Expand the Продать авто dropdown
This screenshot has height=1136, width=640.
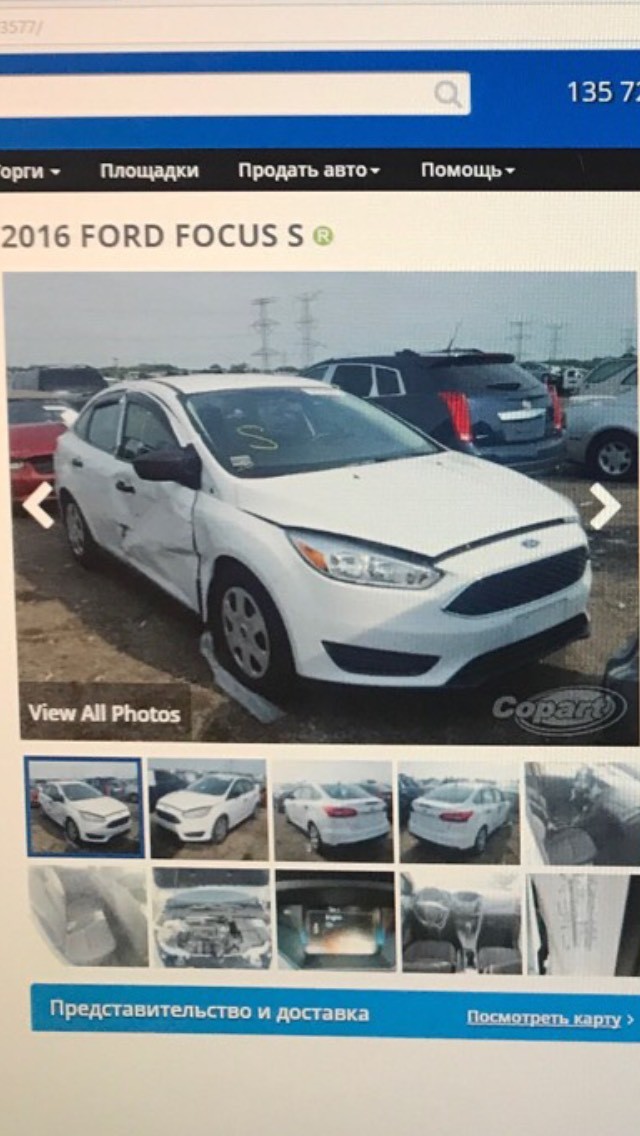[309, 170]
